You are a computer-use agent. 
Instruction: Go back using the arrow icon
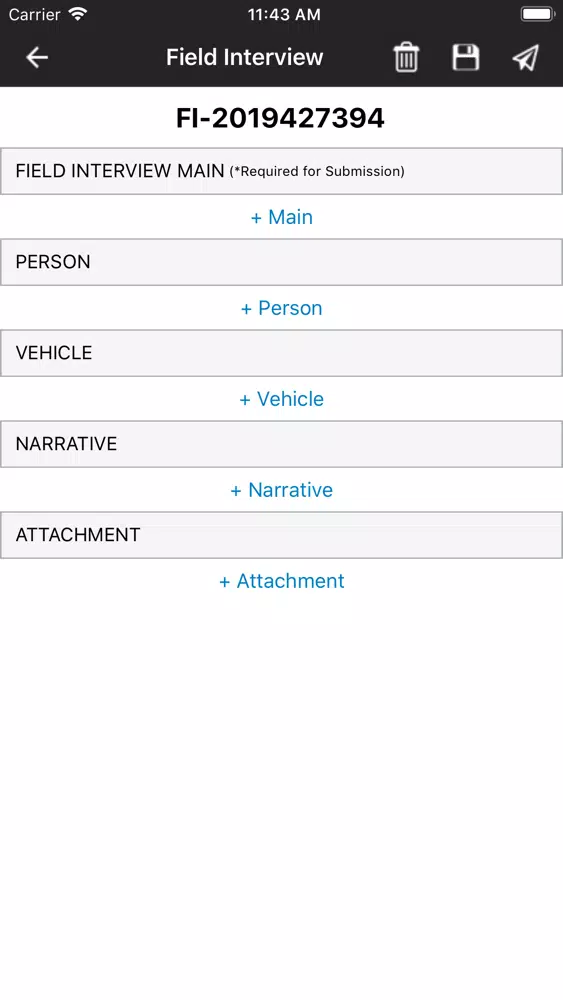(37, 57)
